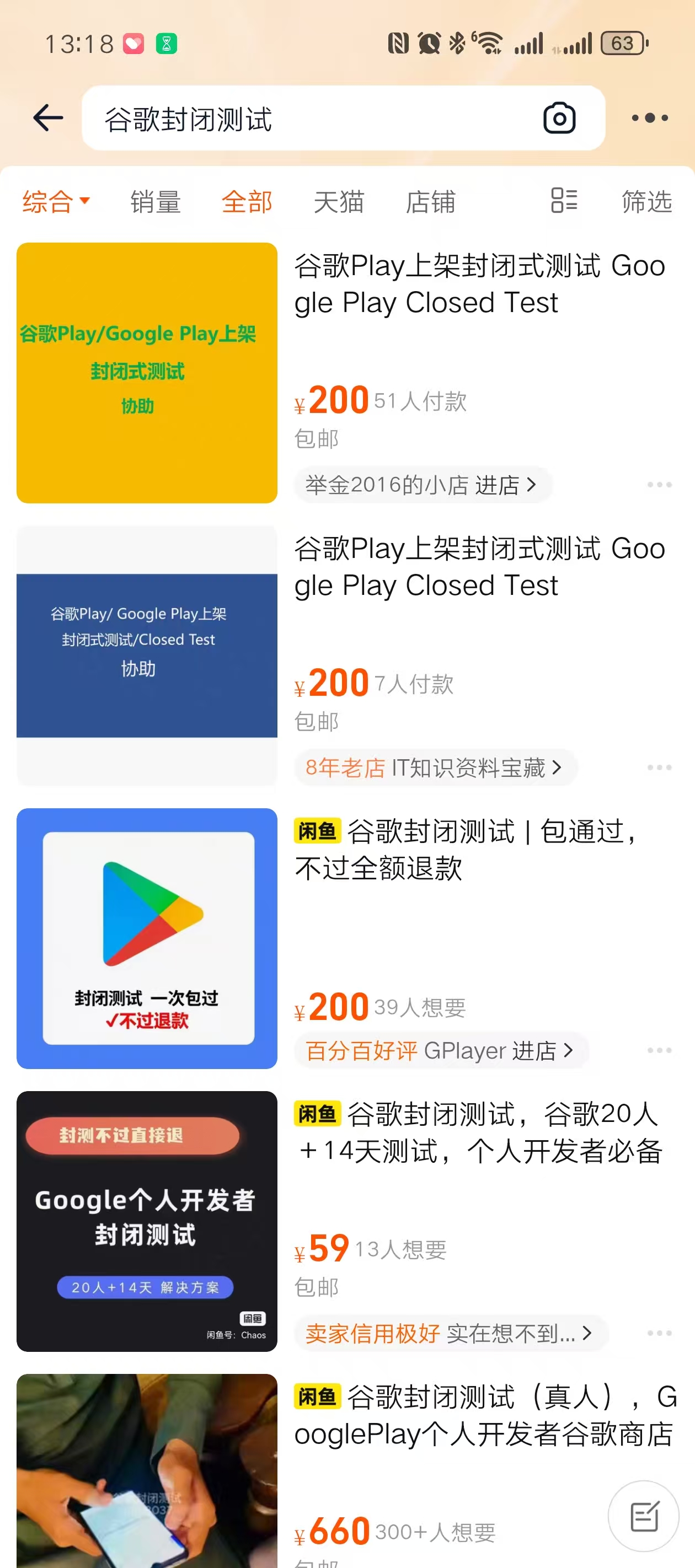Open the 筛选 filter panel
This screenshot has width=695, height=1568.
(646, 201)
